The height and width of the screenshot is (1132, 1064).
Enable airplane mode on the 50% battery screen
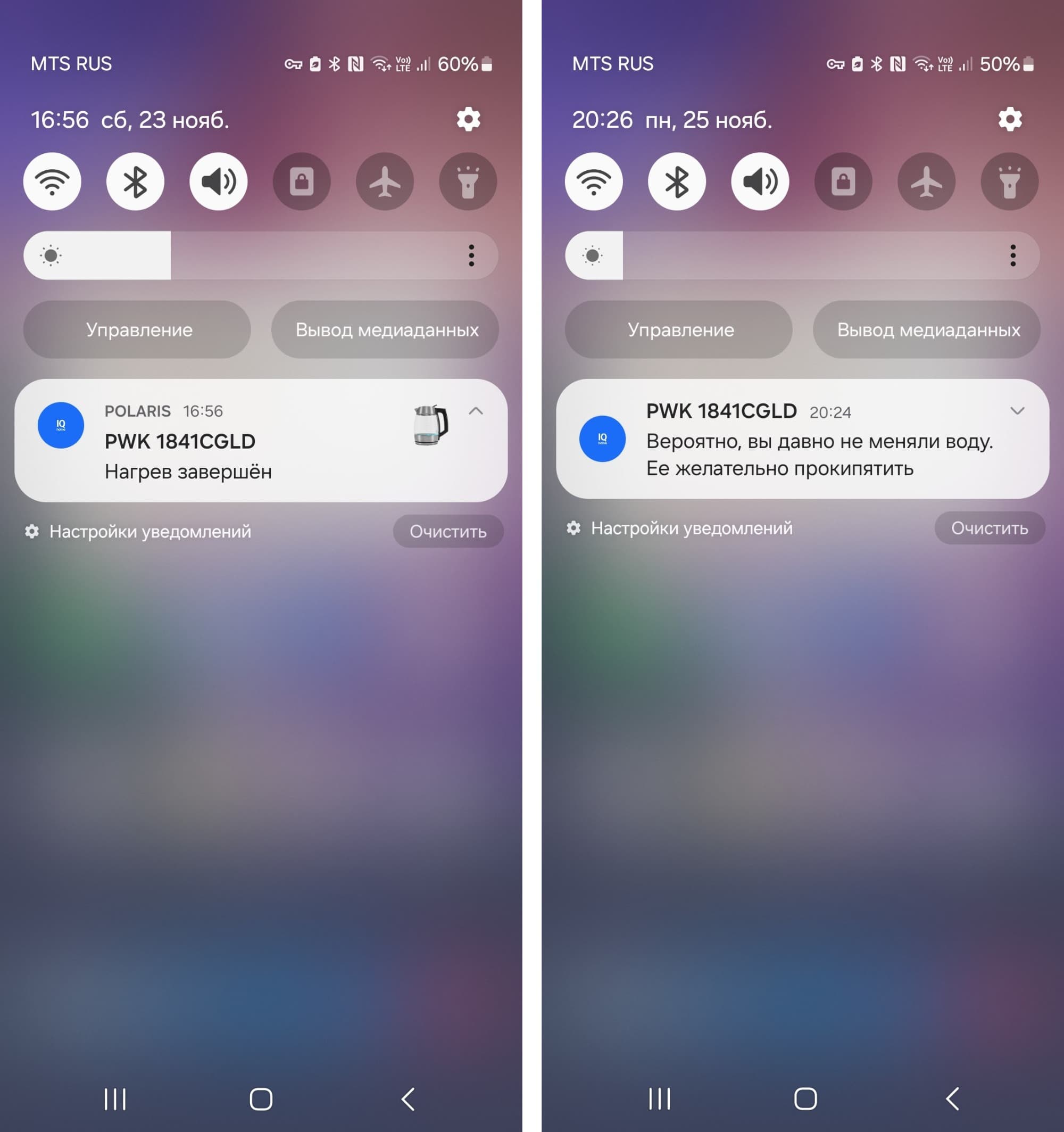pyautogui.click(x=927, y=181)
